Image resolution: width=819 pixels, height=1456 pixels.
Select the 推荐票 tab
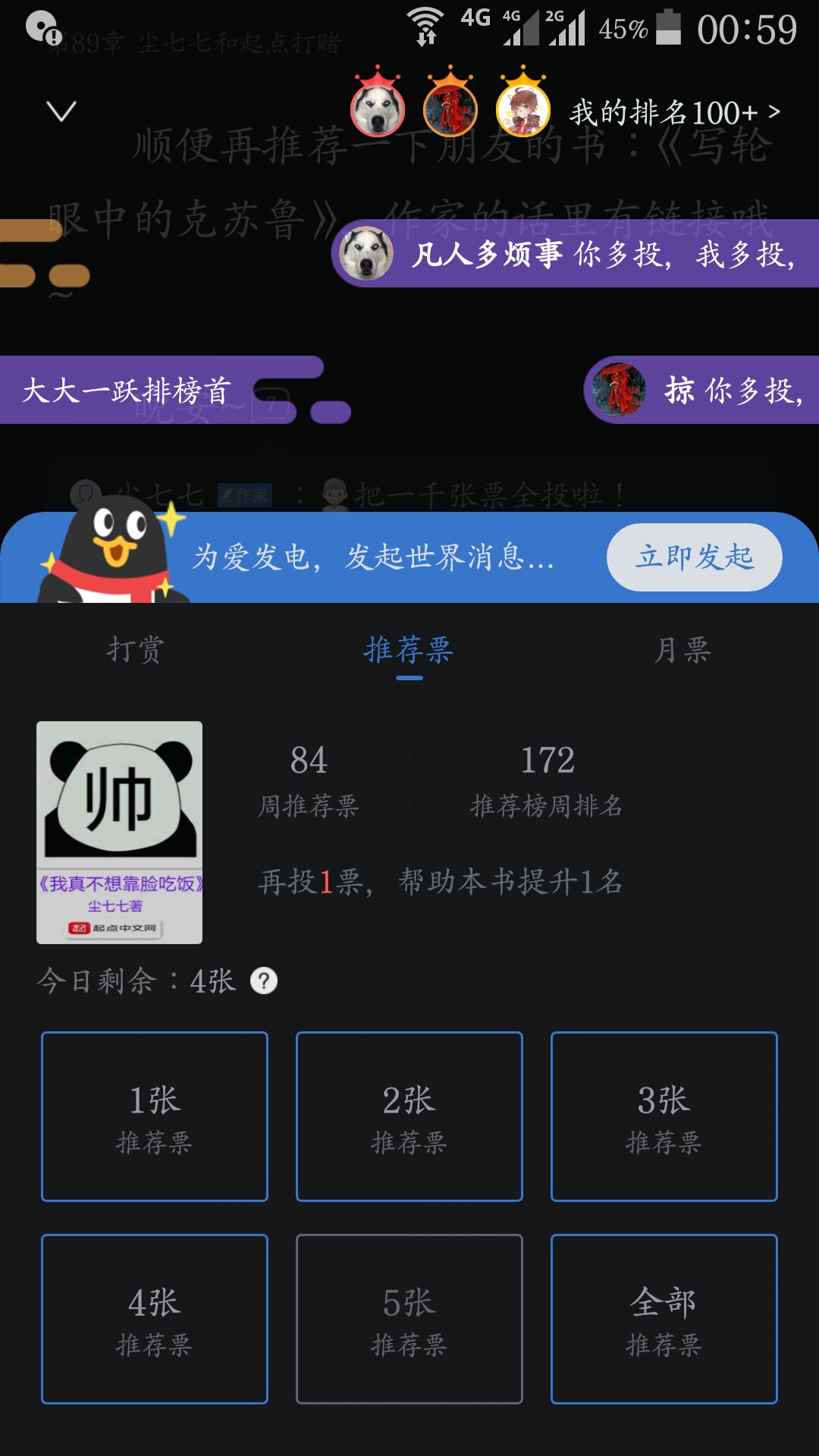[x=409, y=651]
